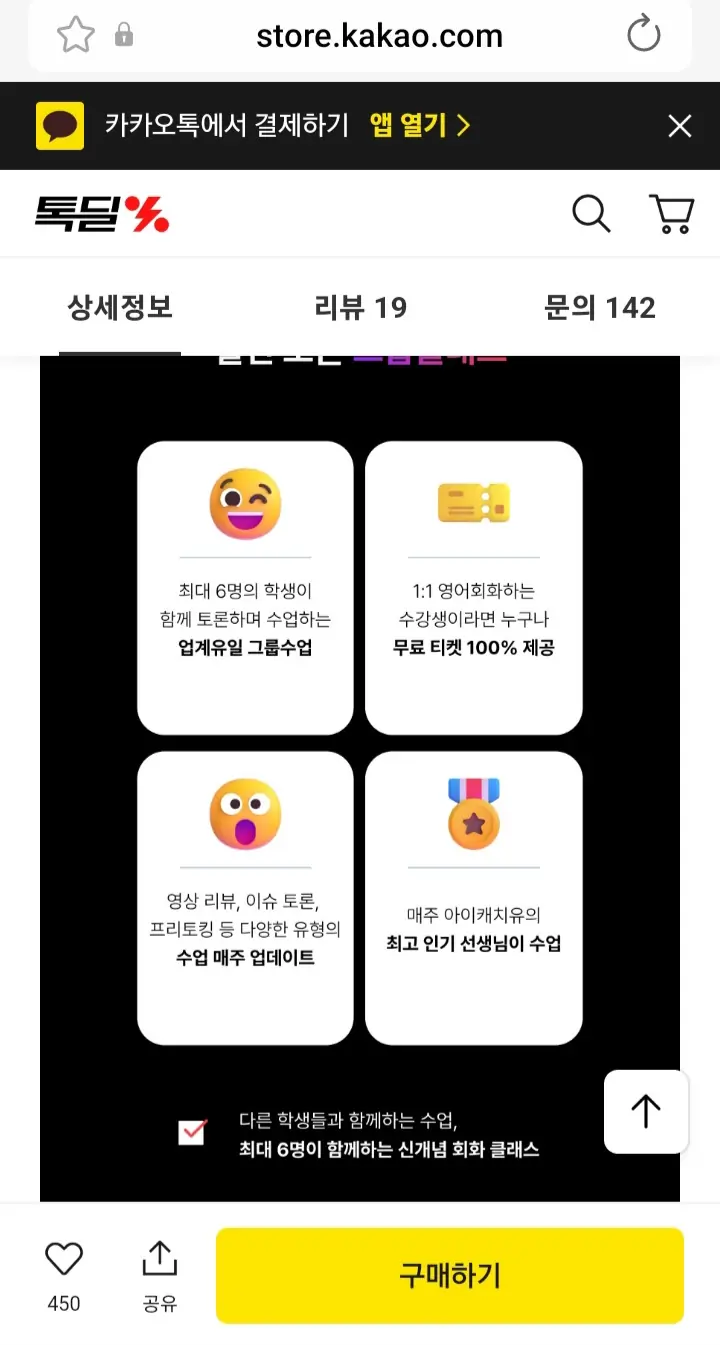Switch to the 상세정보 tab

(x=120, y=307)
